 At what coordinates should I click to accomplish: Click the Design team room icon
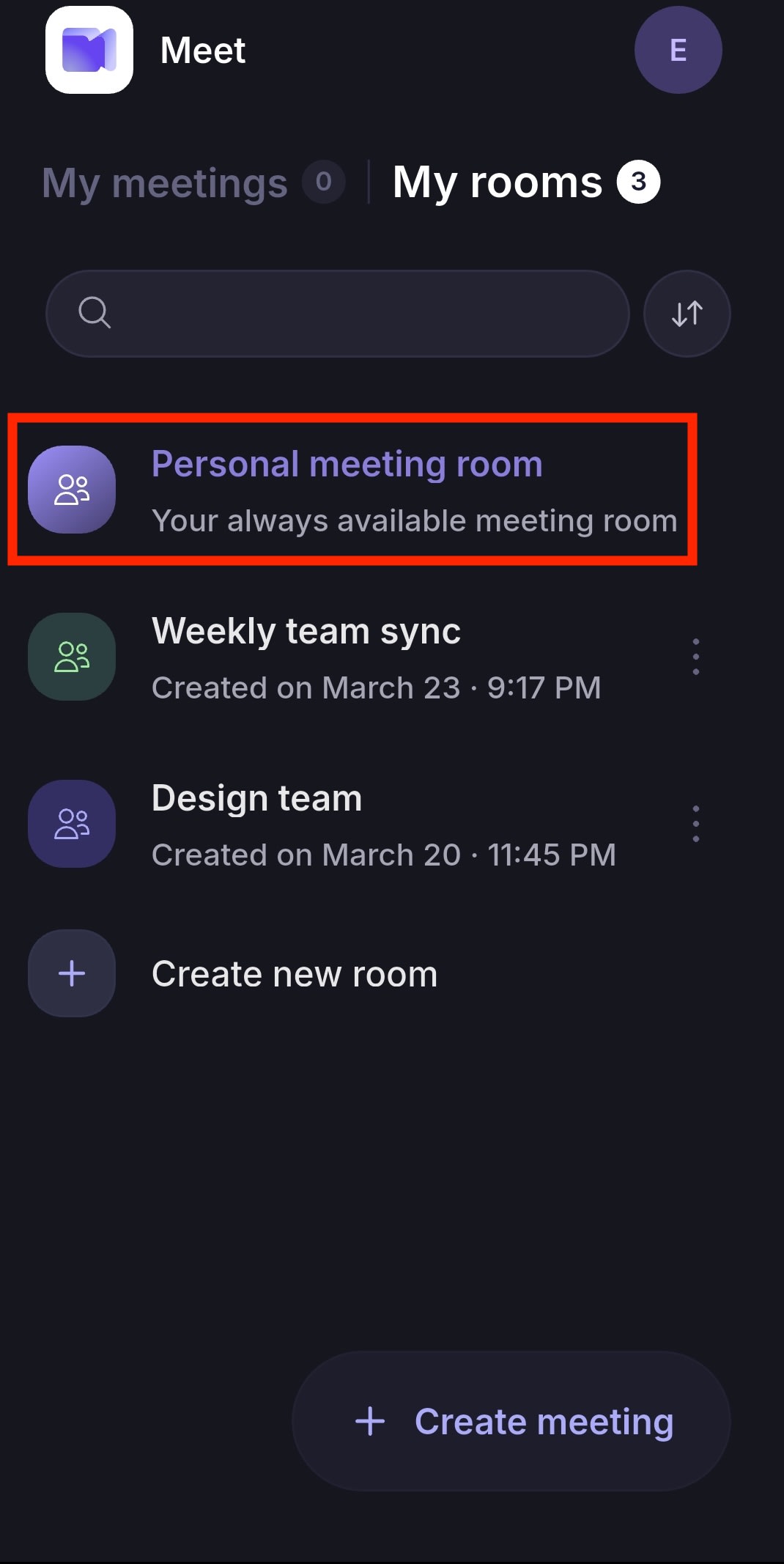(x=71, y=824)
